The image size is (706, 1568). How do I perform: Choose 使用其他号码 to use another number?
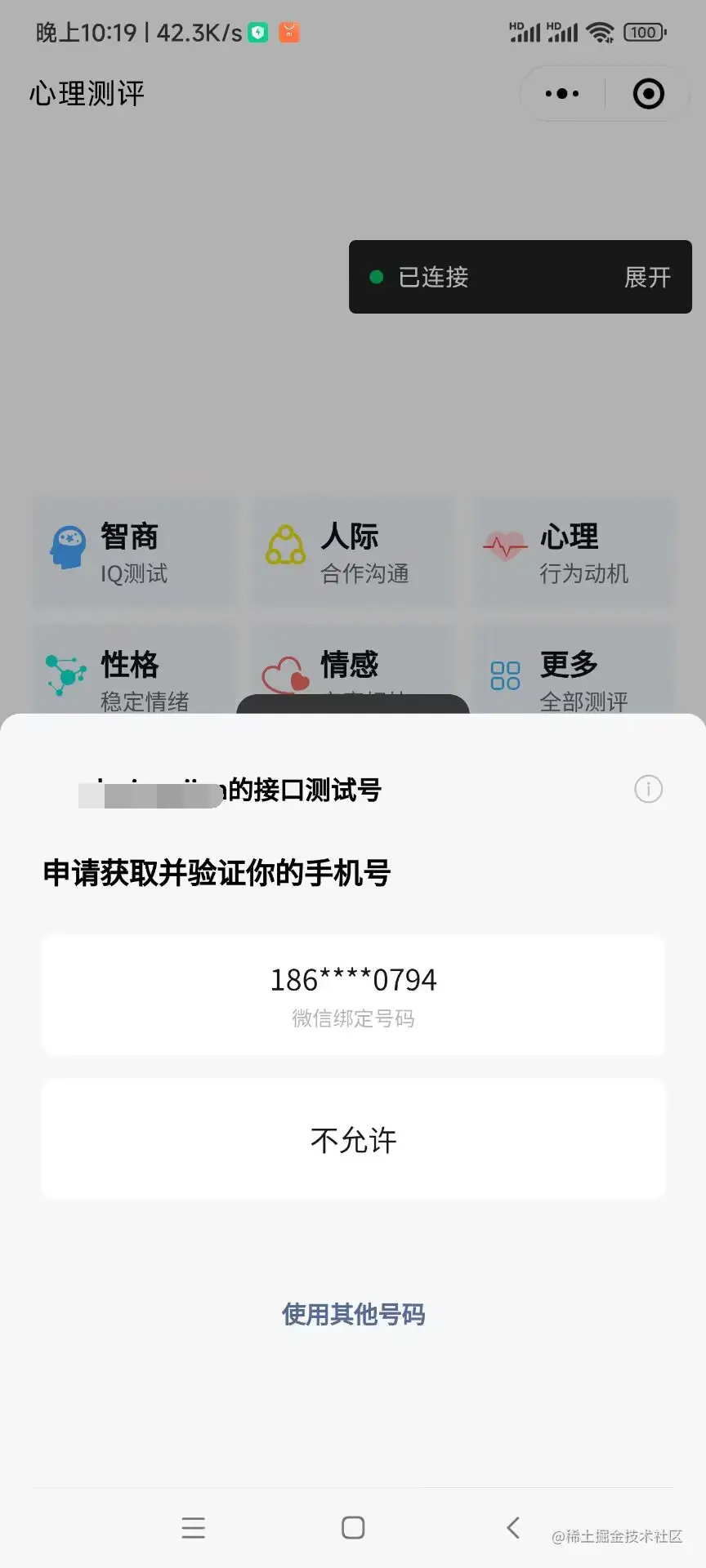(353, 1314)
